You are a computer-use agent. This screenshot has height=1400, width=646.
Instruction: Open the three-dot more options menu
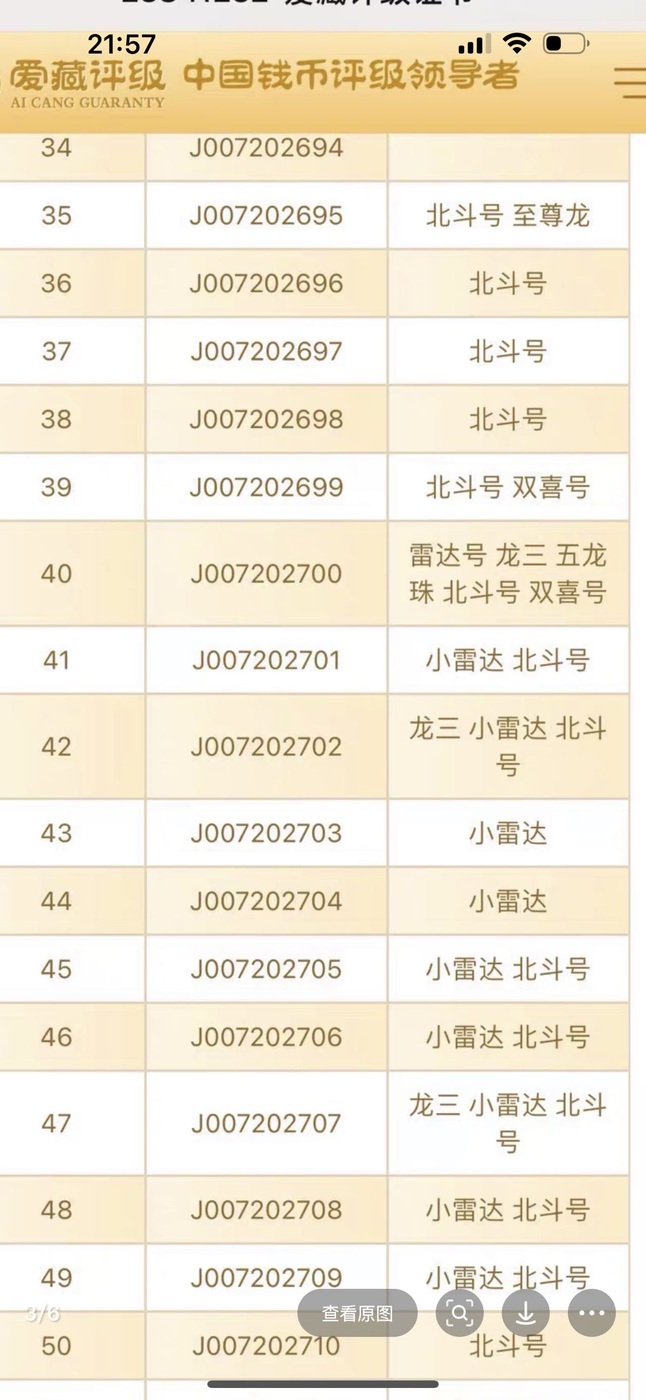591,1313
